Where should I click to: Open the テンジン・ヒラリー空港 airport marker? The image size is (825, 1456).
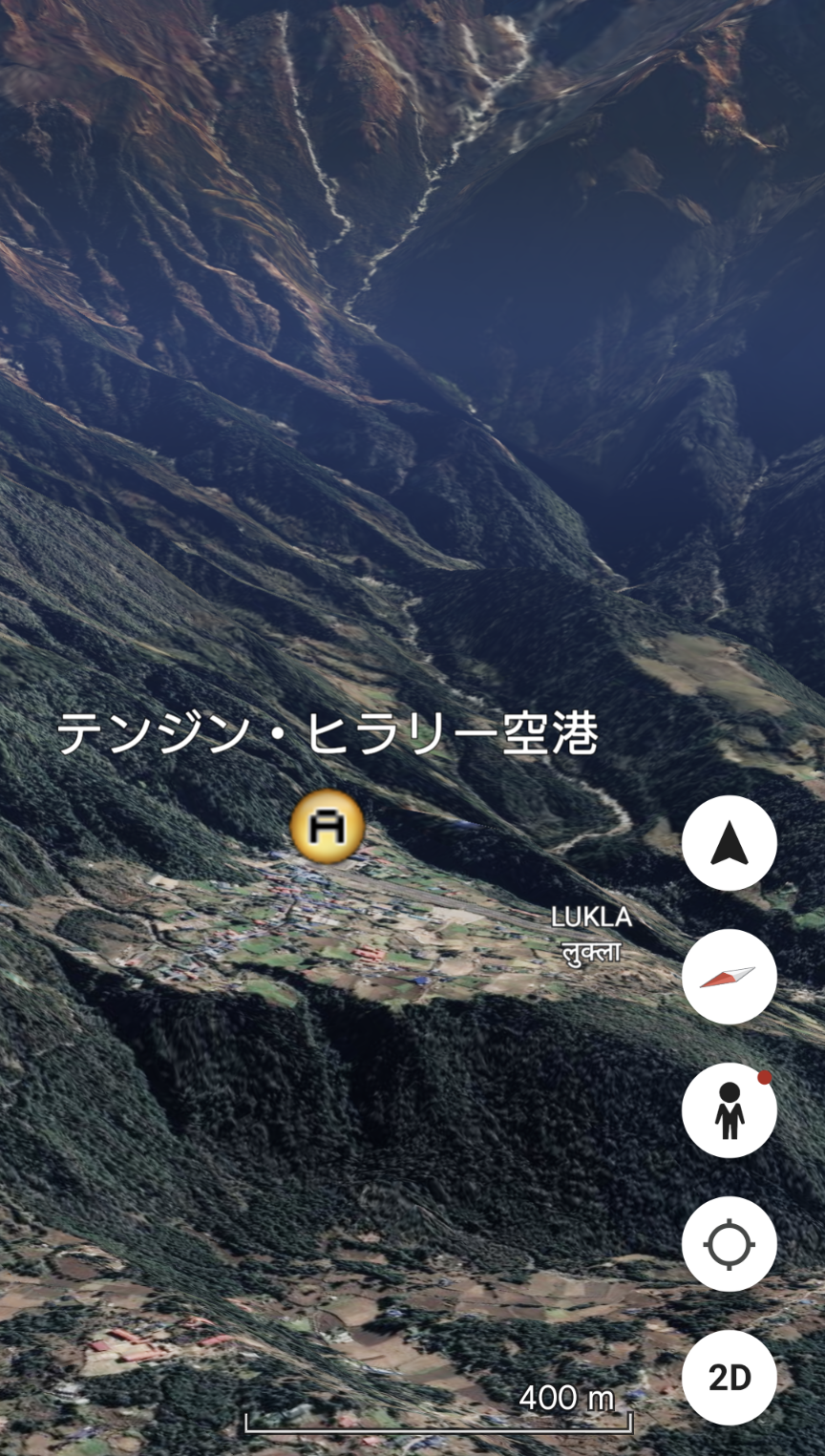pyautogui.click(x=328, y=827)
